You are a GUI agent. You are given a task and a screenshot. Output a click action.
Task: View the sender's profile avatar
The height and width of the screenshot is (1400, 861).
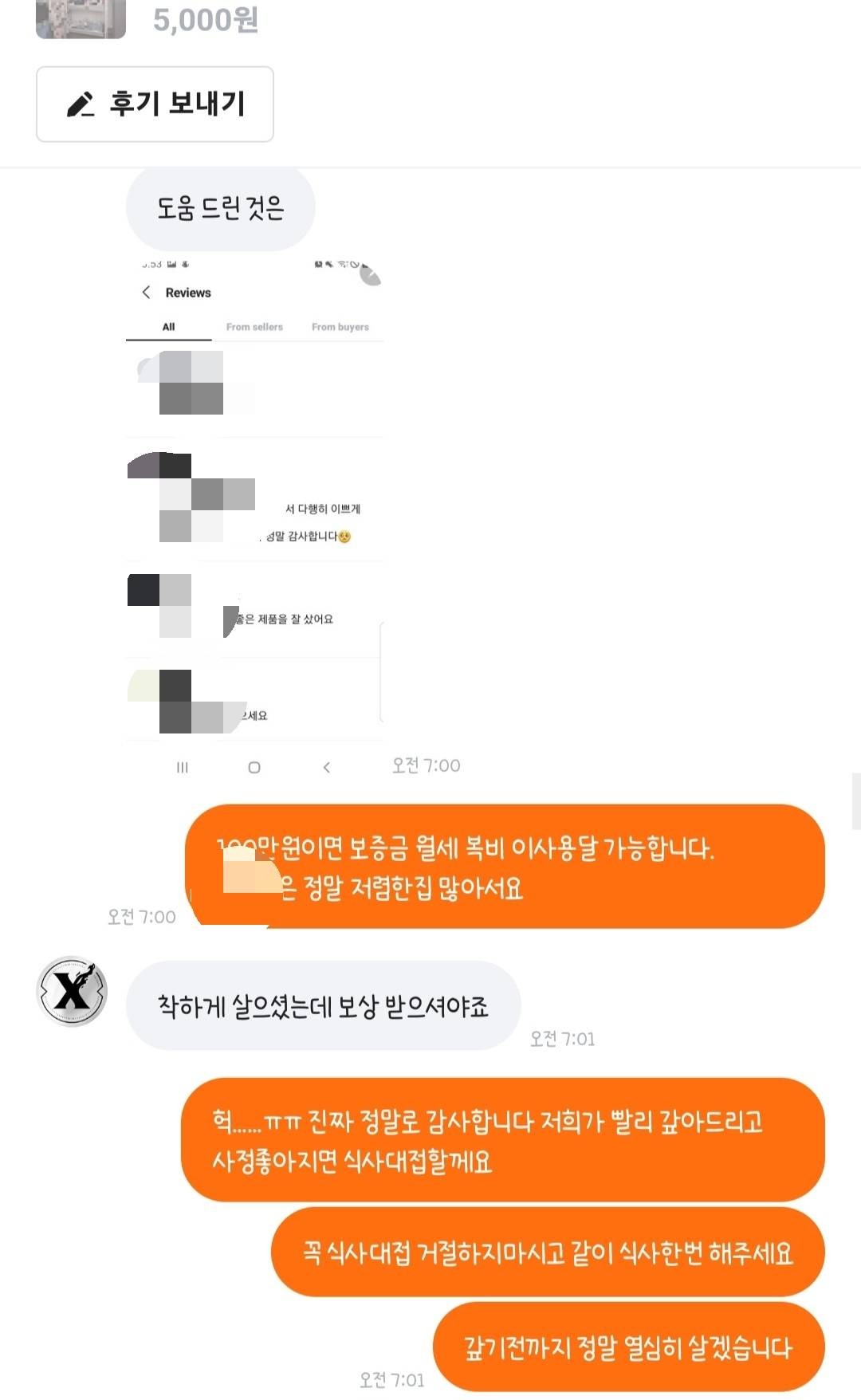click(72, 991)
